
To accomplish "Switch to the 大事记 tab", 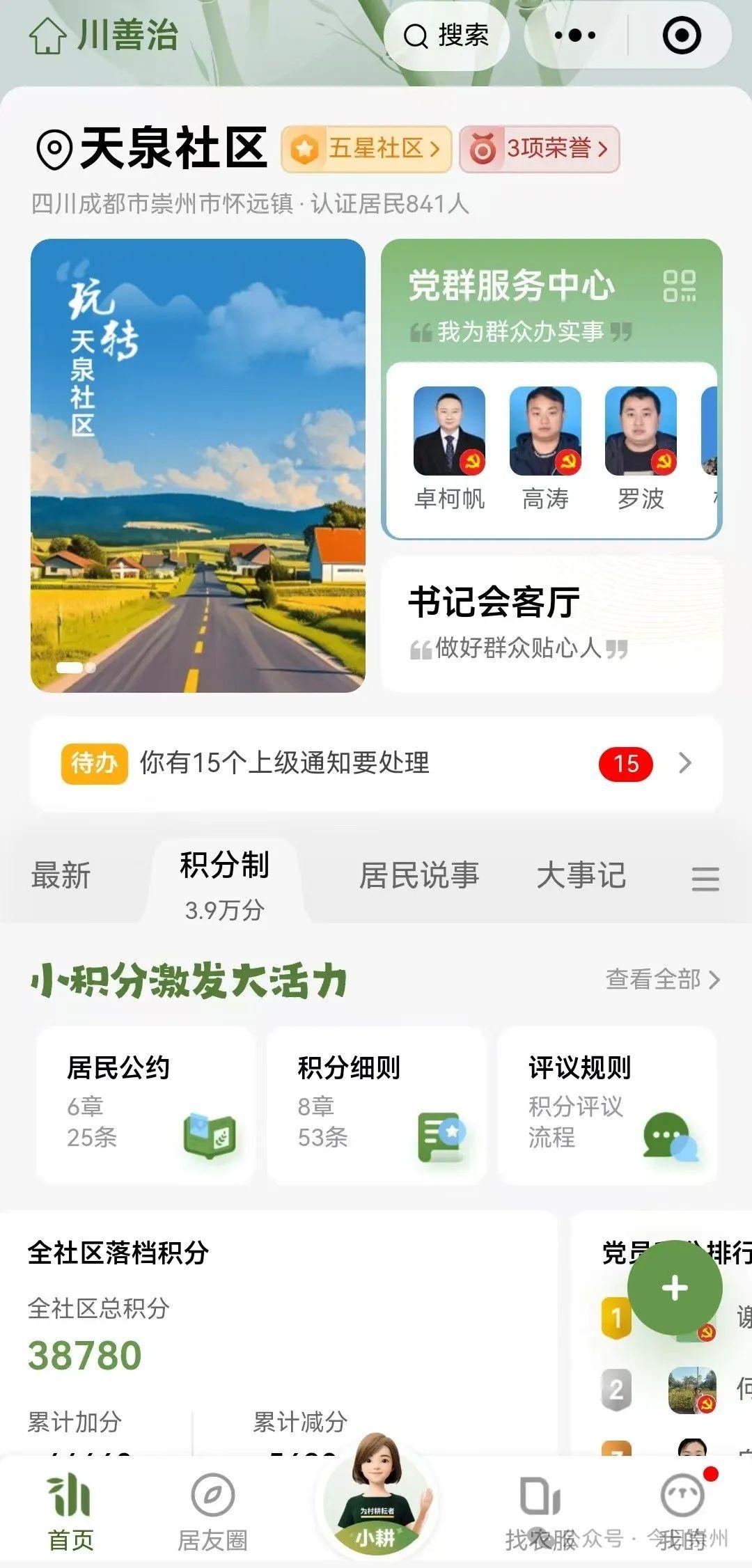I will pos(581,875).
